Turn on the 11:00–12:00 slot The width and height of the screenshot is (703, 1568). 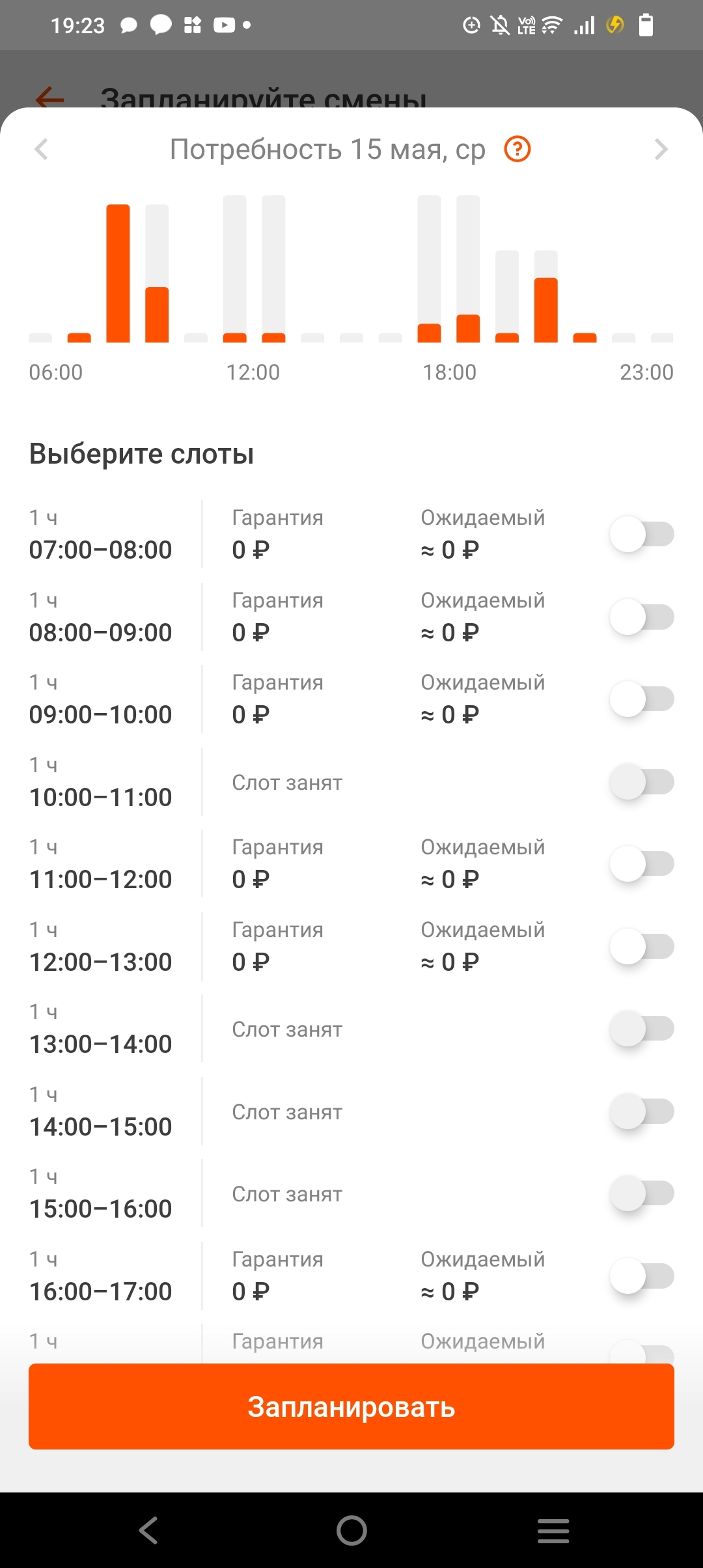point(641,863)
